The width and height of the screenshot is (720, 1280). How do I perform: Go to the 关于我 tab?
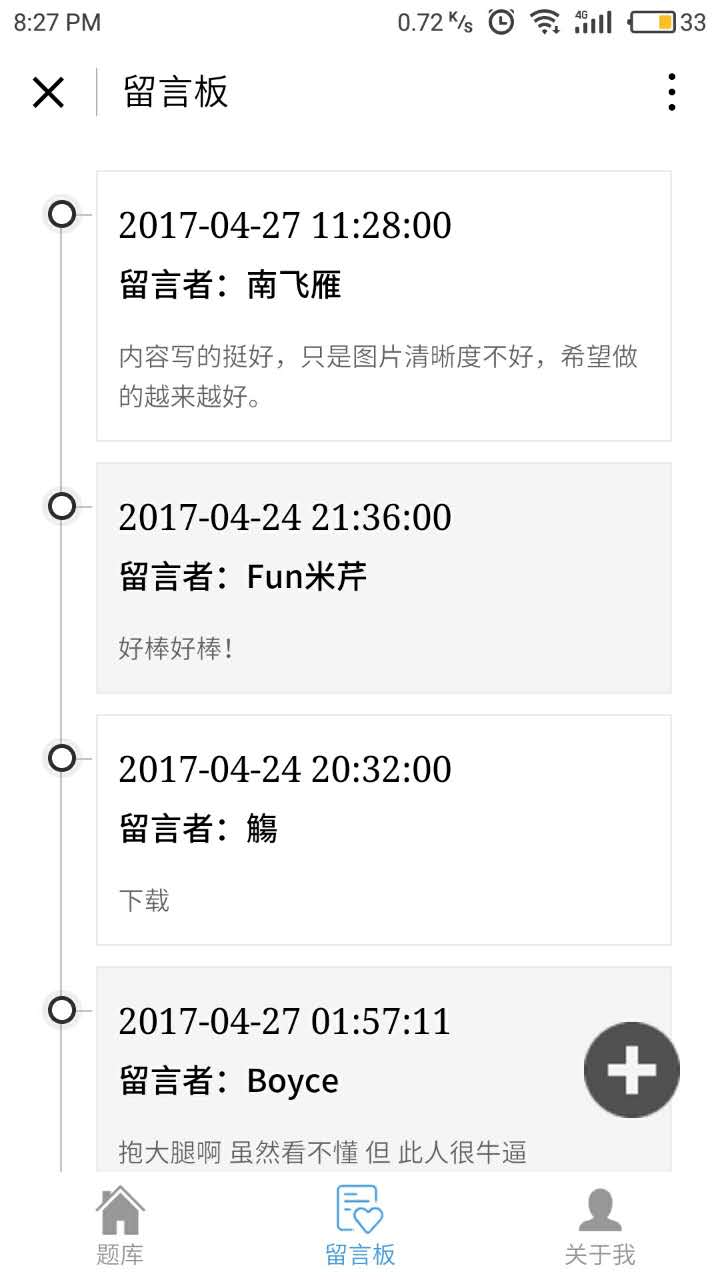click(600, 1225)
